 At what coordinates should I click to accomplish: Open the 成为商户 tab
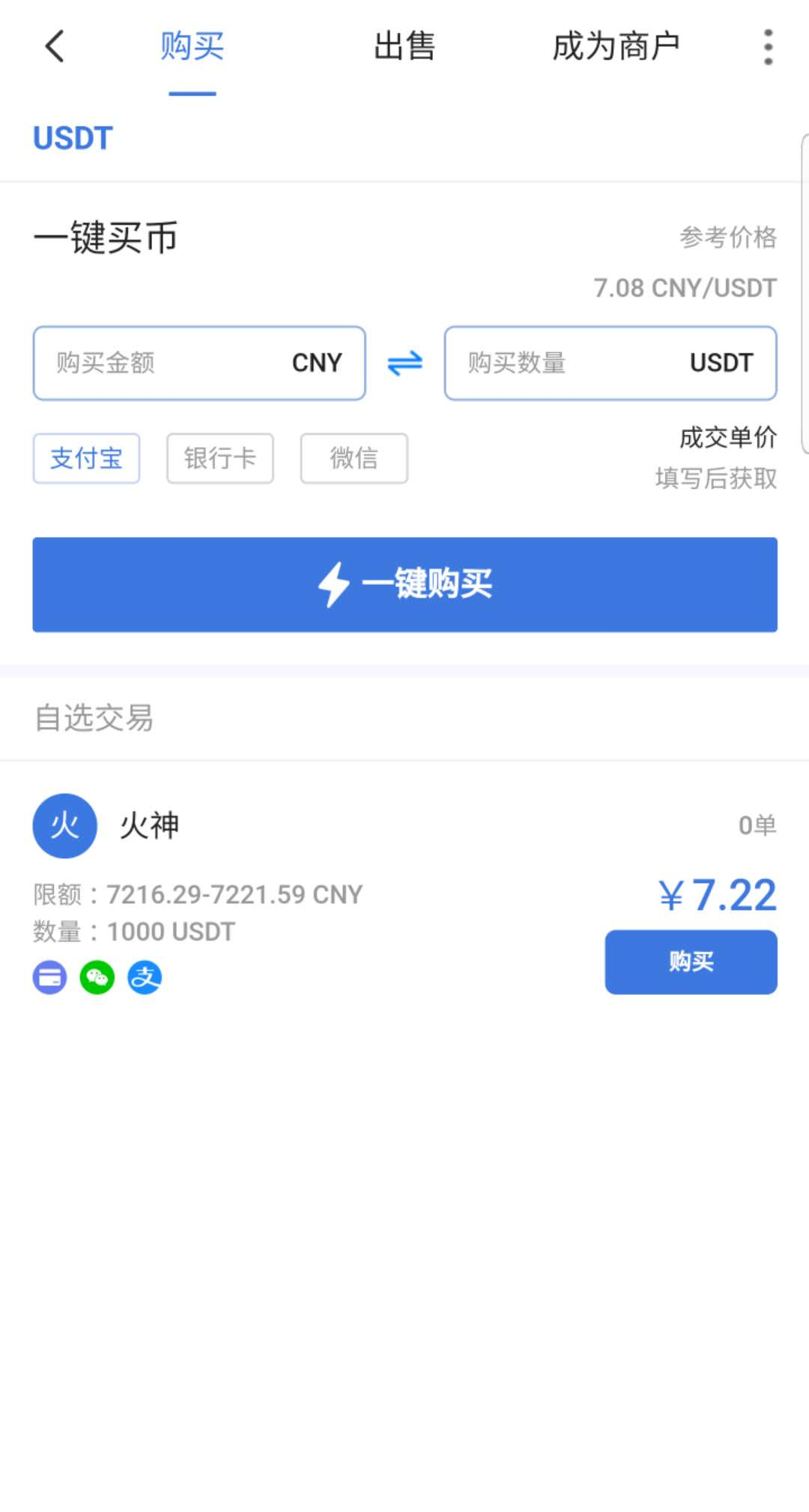pyautogui.click(x=616, y=46)
